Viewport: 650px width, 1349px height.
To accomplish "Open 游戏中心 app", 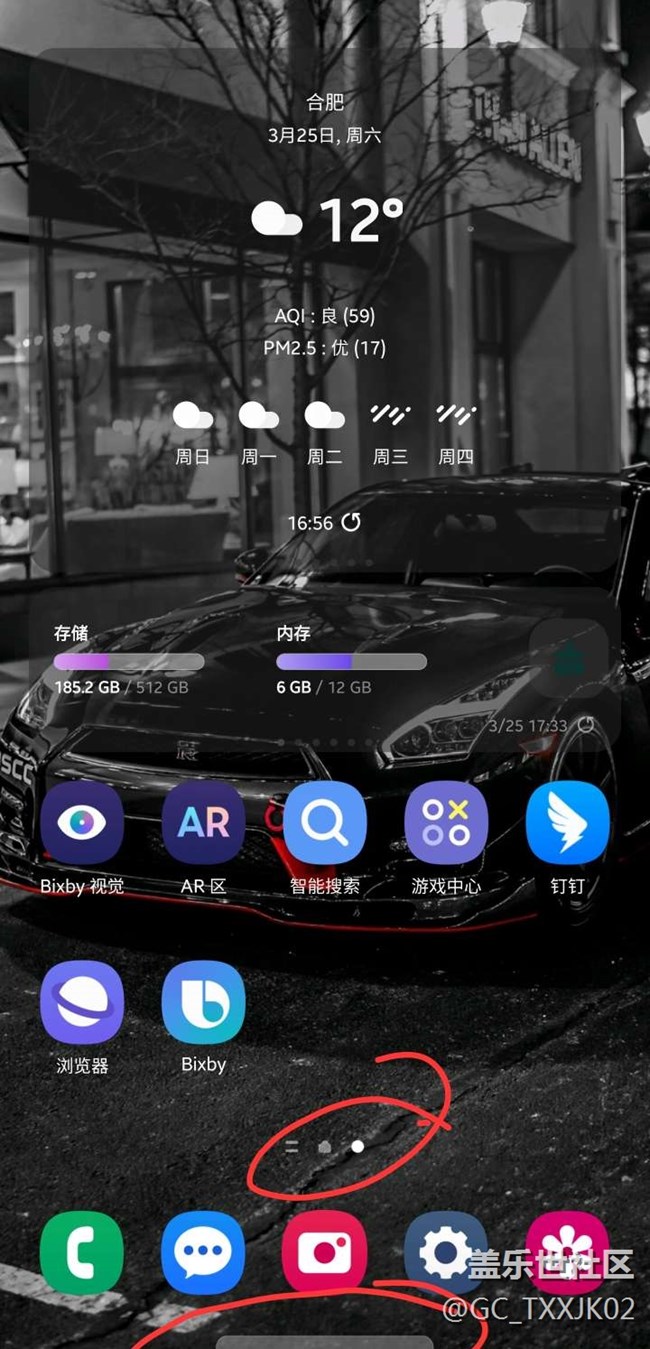I will 446,823.
